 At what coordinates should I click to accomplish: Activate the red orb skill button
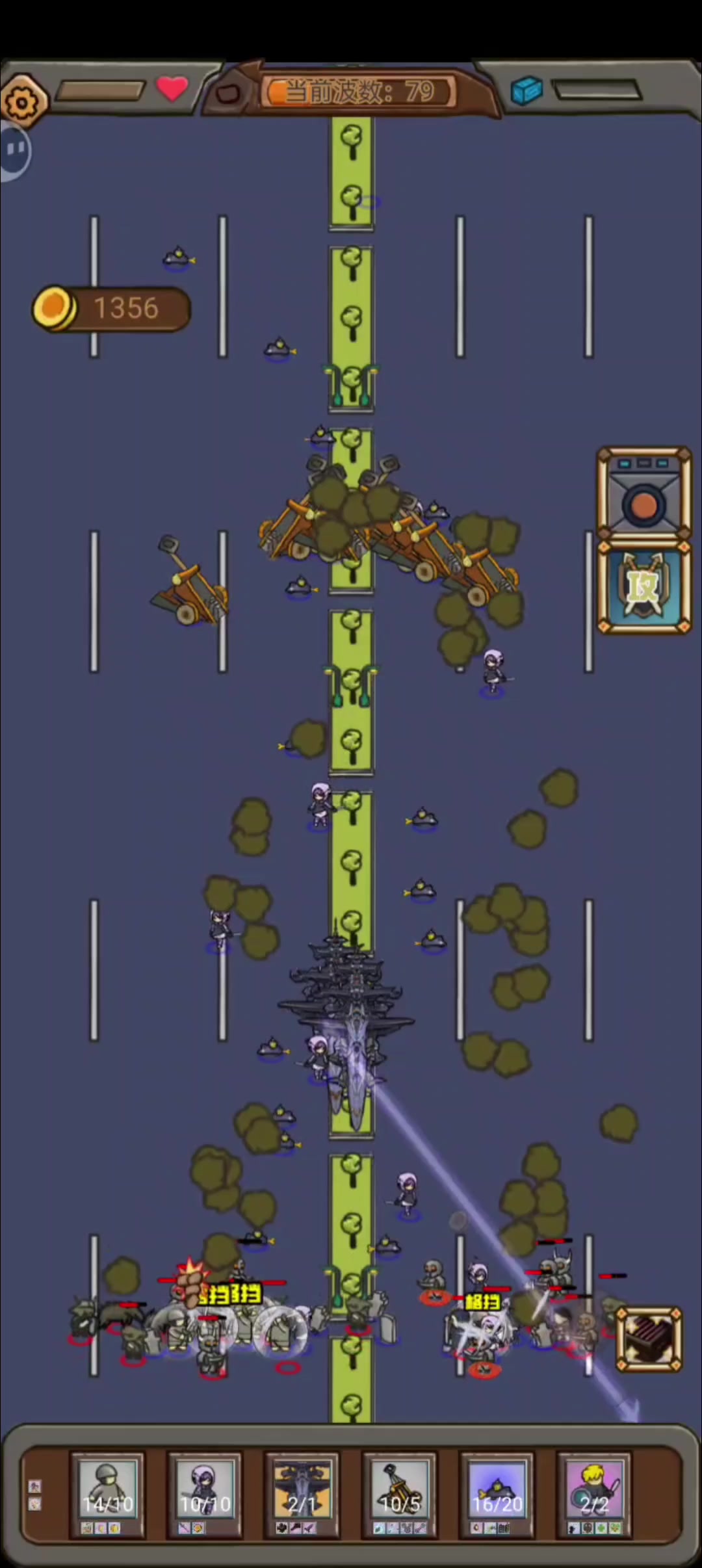coord(644,494)
